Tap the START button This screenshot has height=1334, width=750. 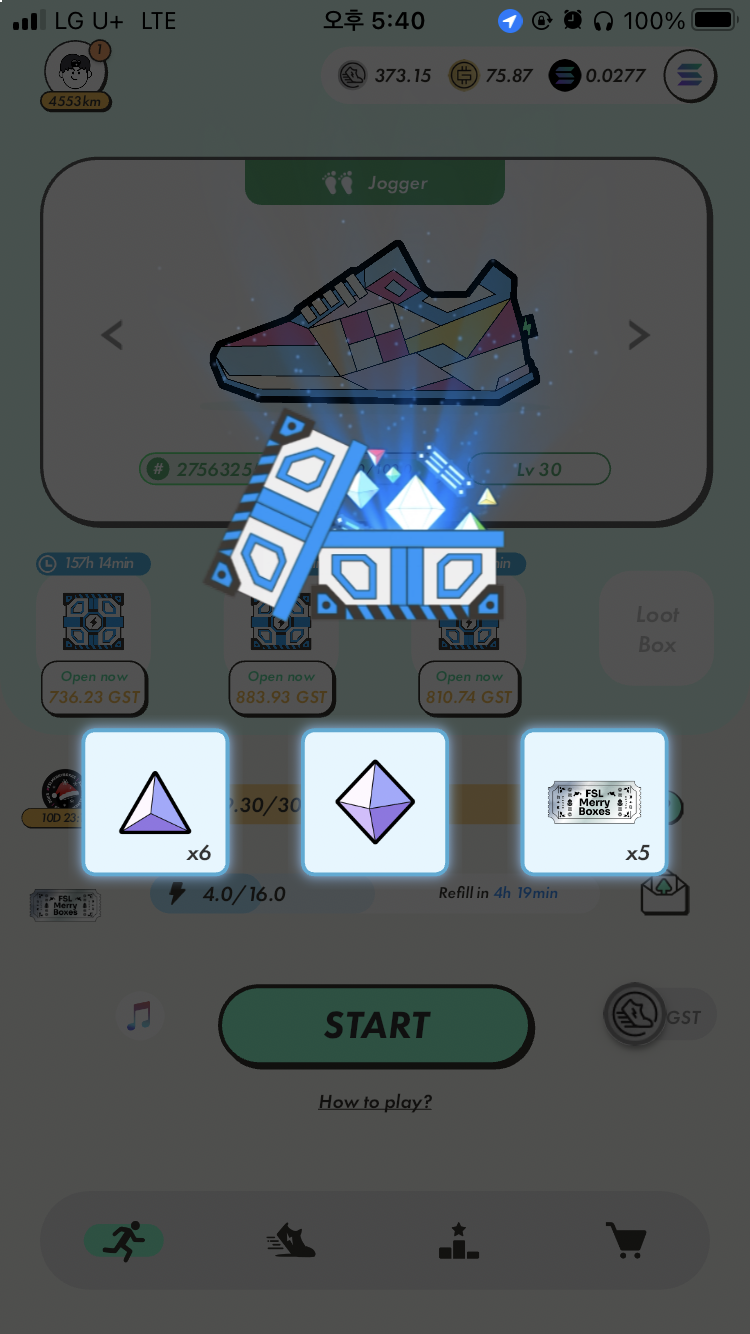point(376,1026)
